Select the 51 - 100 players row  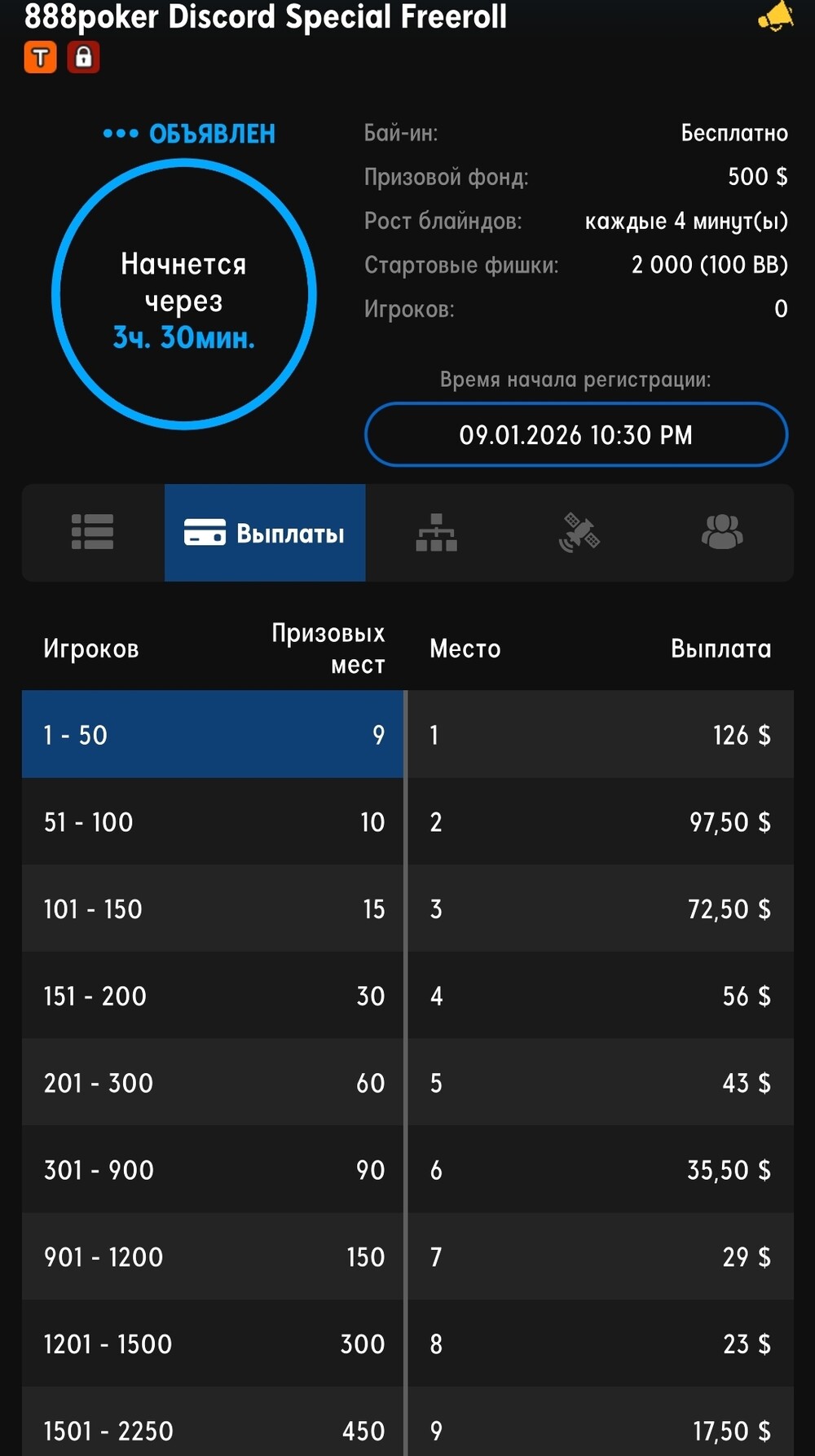(x=213, y=821)
